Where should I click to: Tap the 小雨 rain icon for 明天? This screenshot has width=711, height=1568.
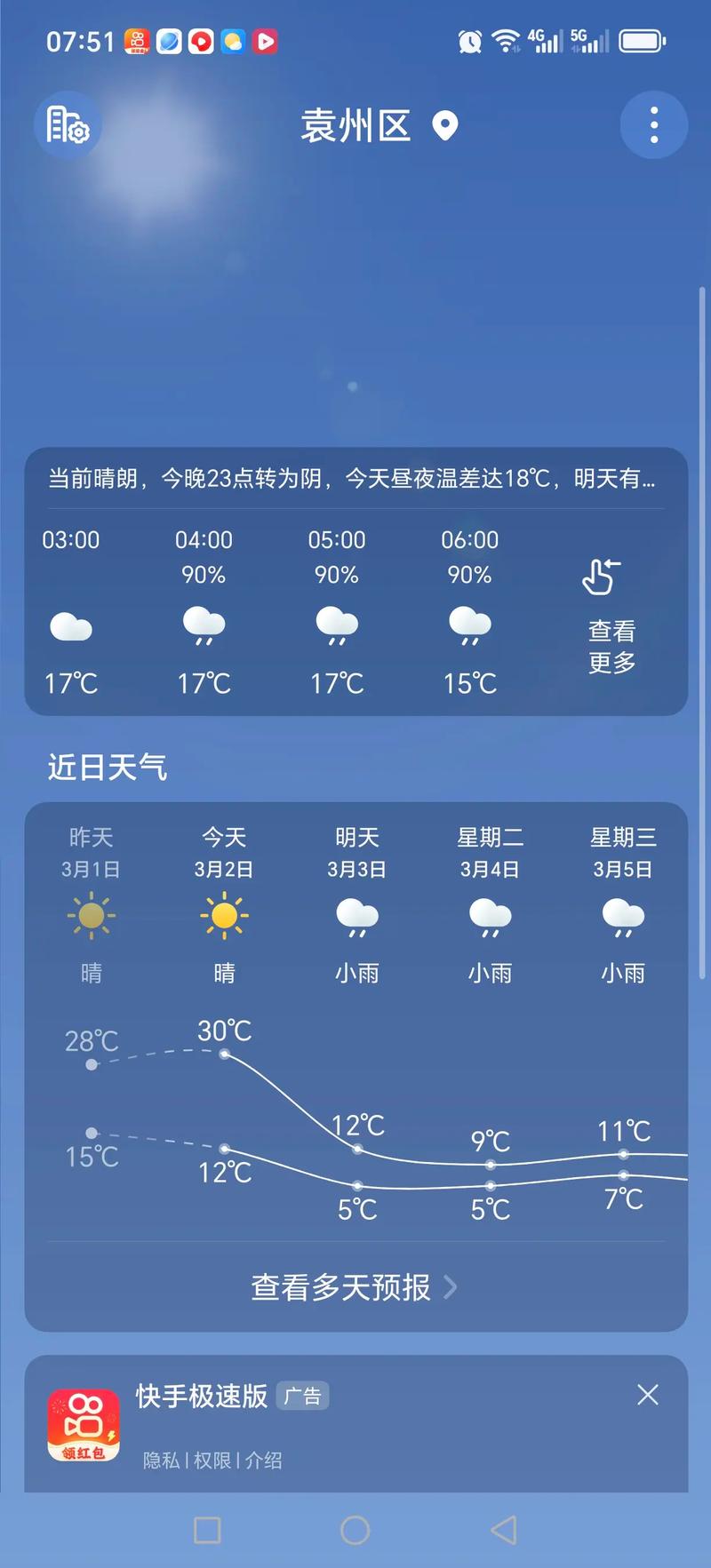pyautogui.click(x=356, y=918)
